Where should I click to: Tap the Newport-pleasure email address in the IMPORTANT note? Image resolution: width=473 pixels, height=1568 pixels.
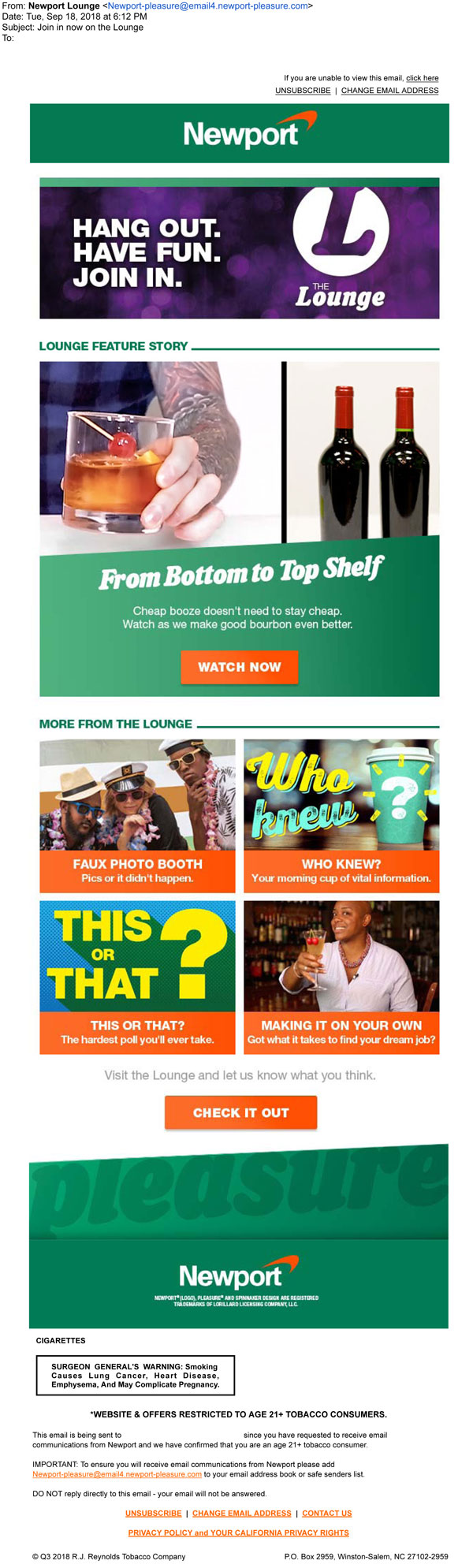tap(117, 1473)
